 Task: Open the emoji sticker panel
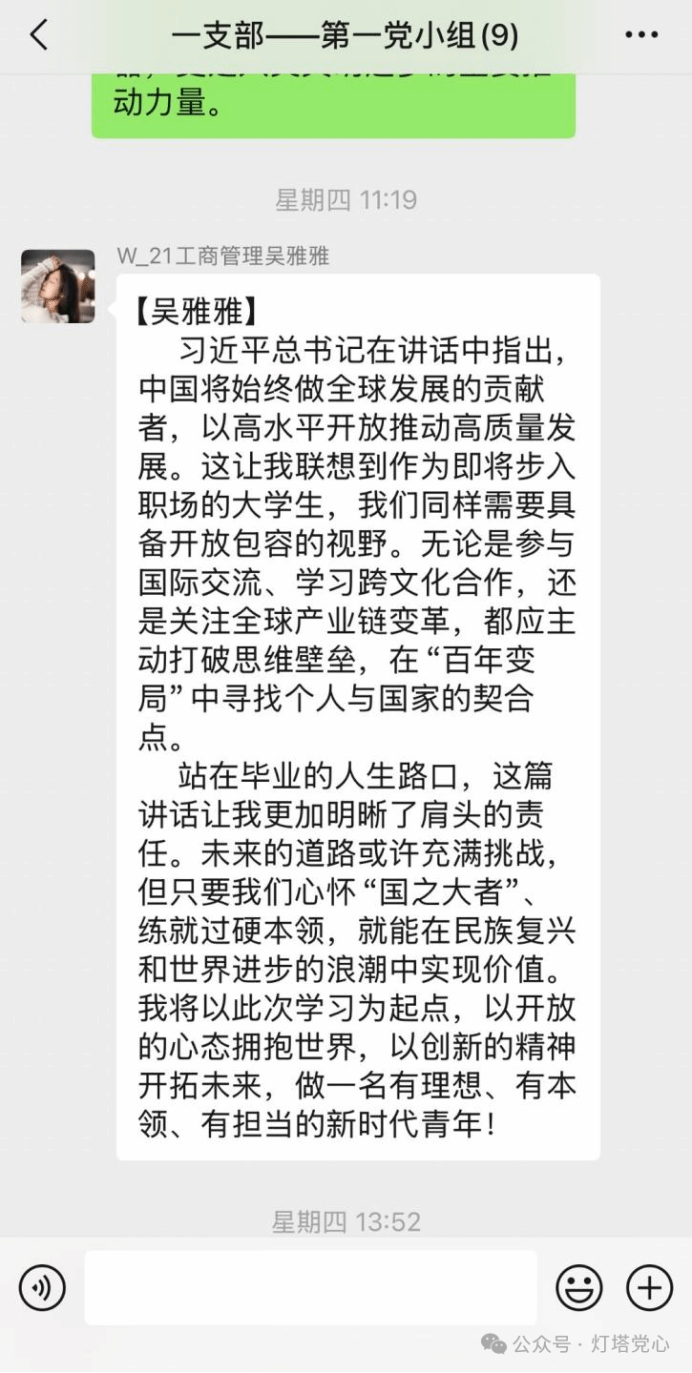point(579,1287)
